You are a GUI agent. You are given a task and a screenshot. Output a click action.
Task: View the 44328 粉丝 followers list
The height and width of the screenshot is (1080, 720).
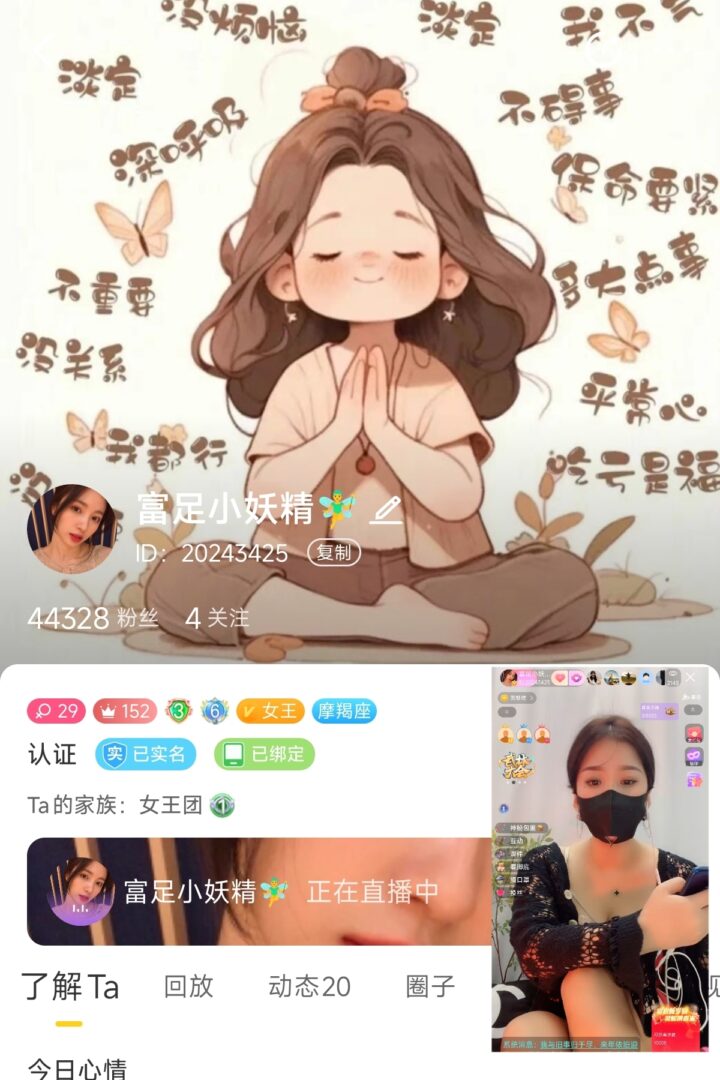pos(92,618)
